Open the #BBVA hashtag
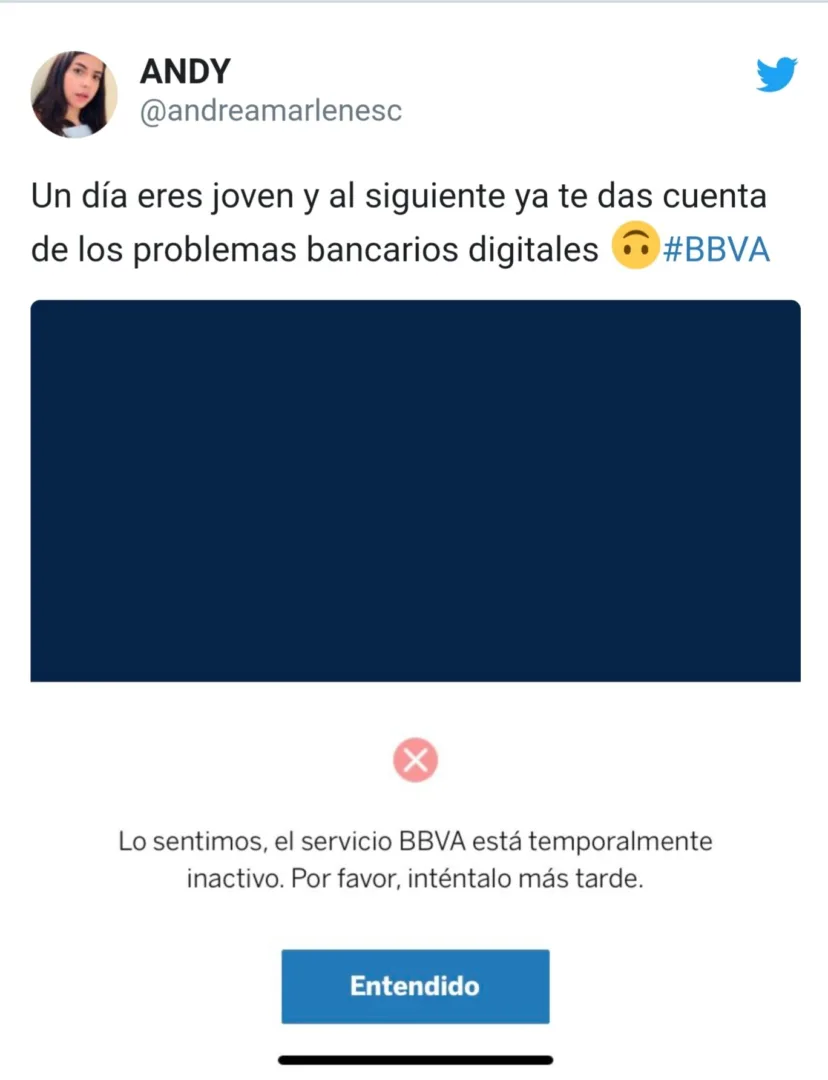Screen dimensions: 828x1080 [716, 249]
